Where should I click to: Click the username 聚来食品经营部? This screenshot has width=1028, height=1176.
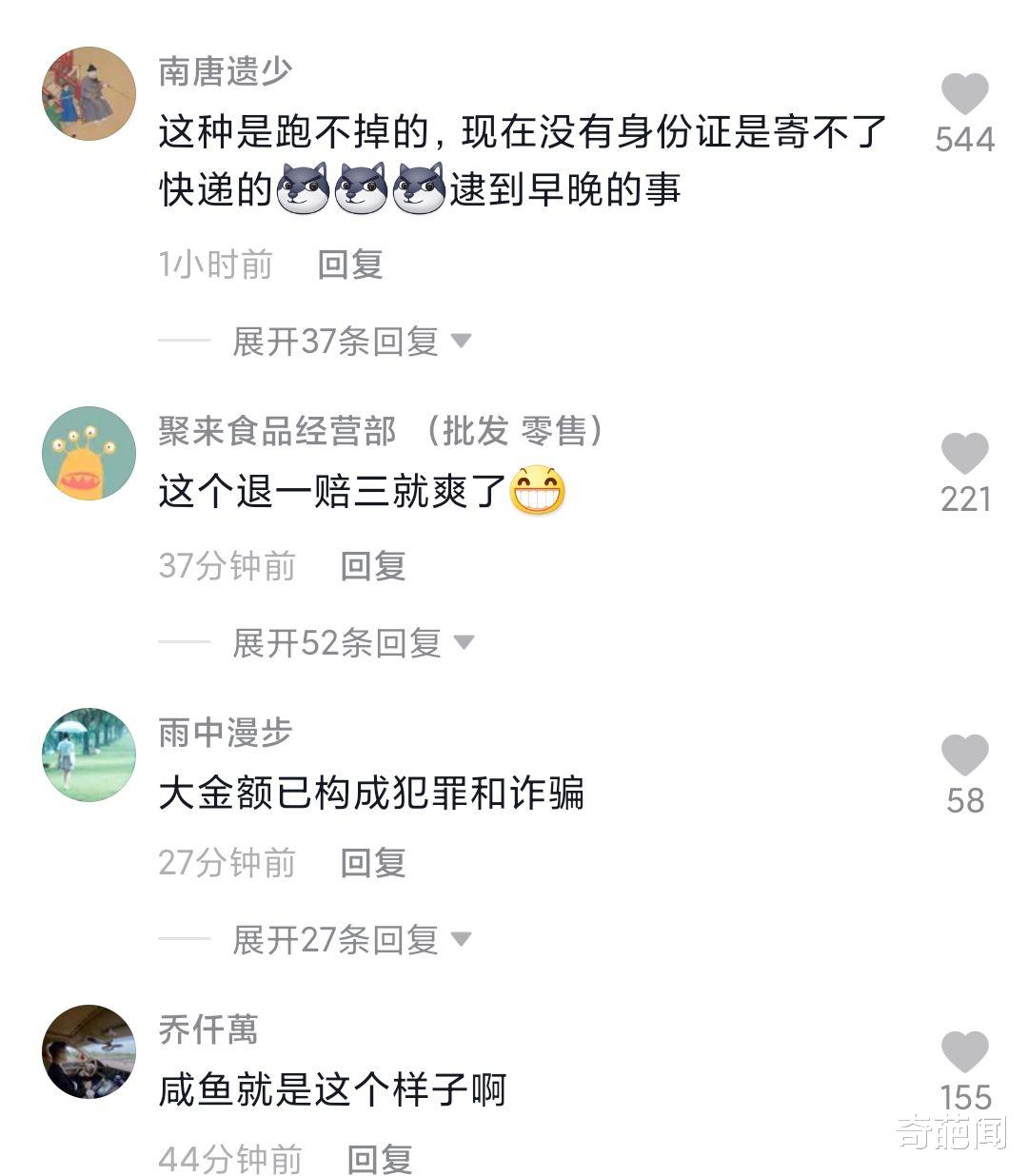point(274,428)
